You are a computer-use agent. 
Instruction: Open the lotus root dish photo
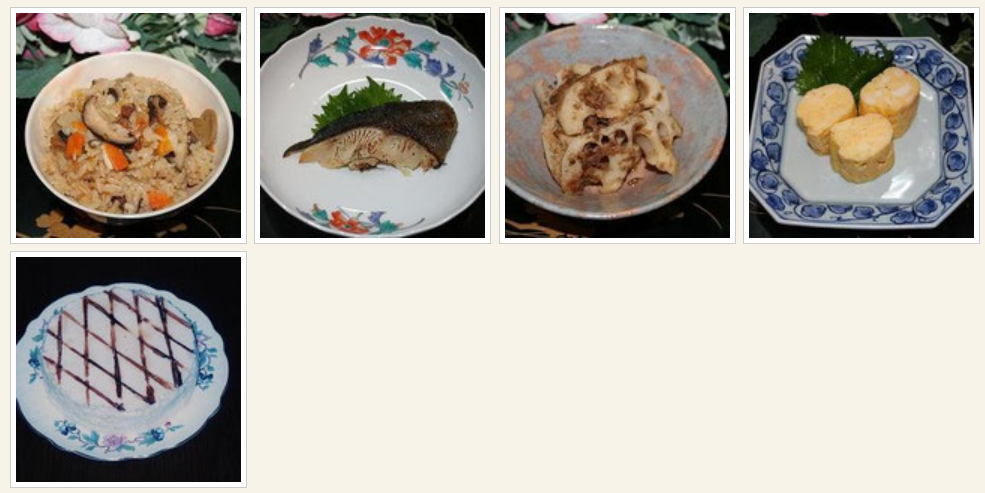617,126
